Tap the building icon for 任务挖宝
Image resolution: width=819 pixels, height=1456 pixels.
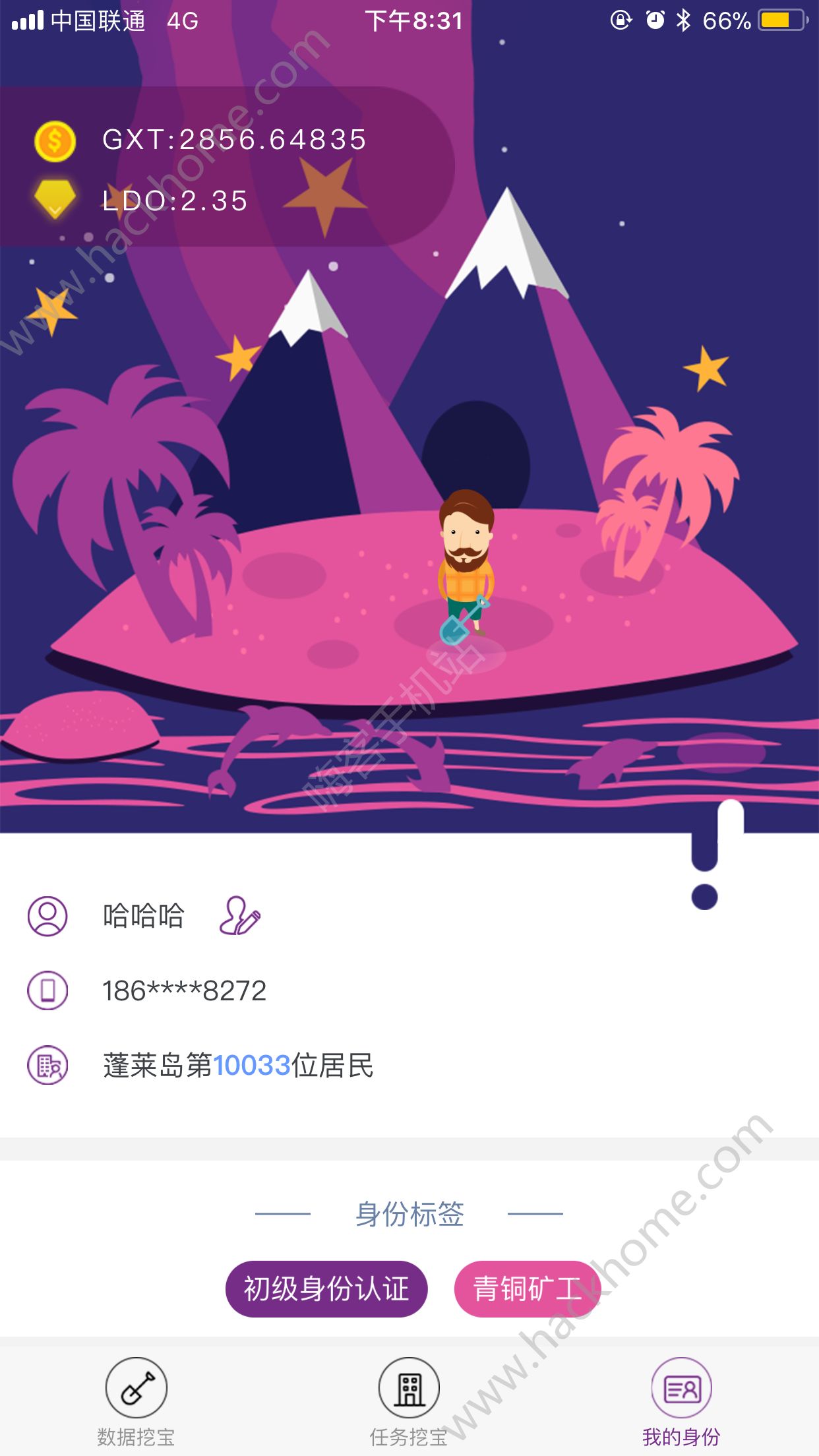(409, 1387)
